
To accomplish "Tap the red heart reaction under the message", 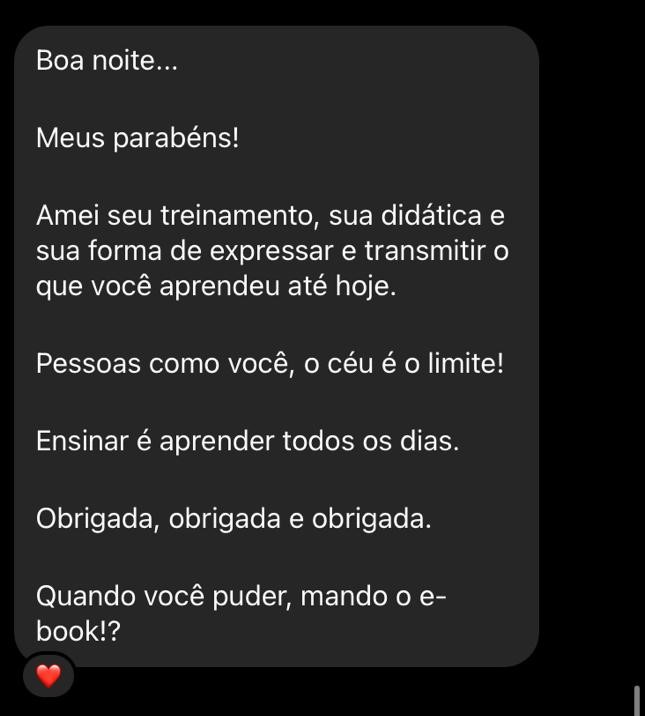I will 48,676.
